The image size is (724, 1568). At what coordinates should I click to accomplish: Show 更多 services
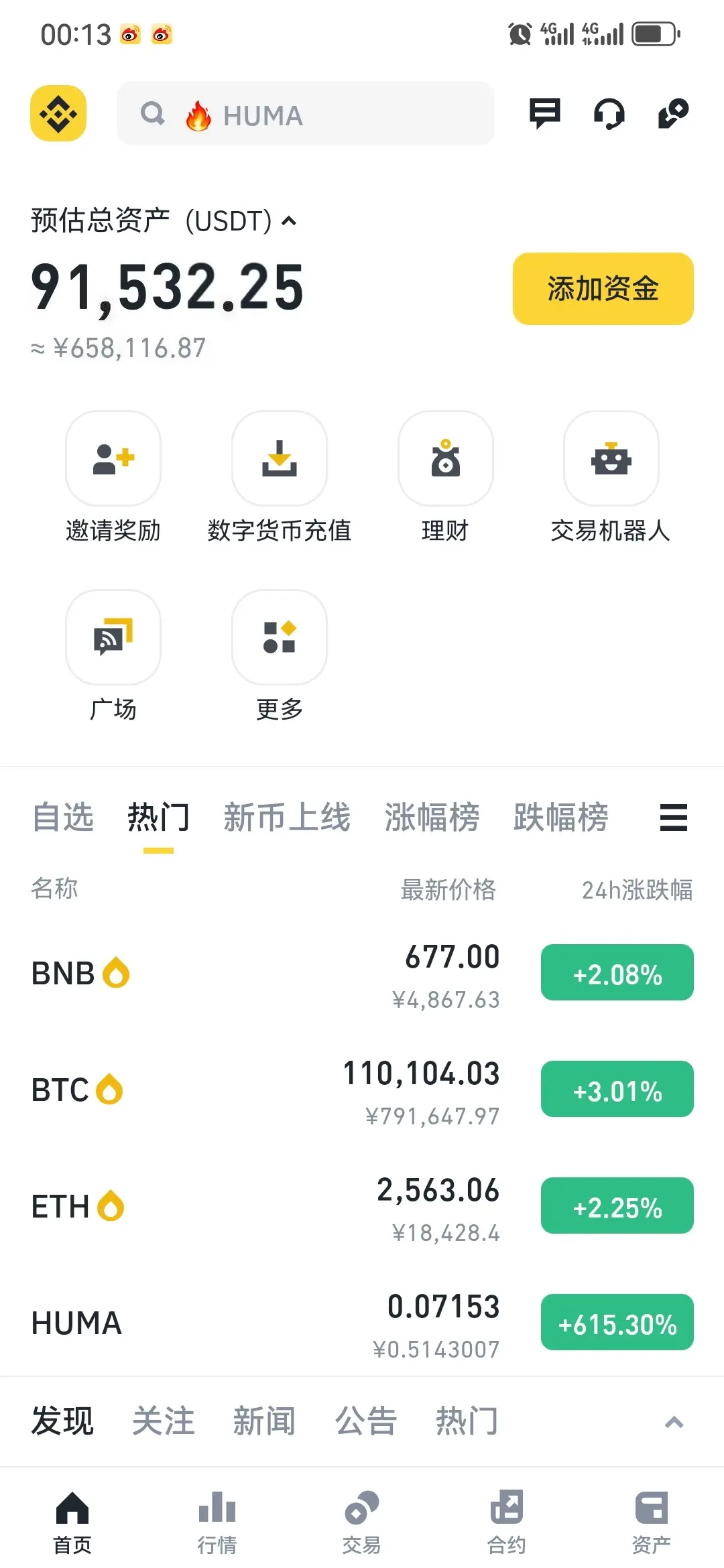tap(279, 637)
